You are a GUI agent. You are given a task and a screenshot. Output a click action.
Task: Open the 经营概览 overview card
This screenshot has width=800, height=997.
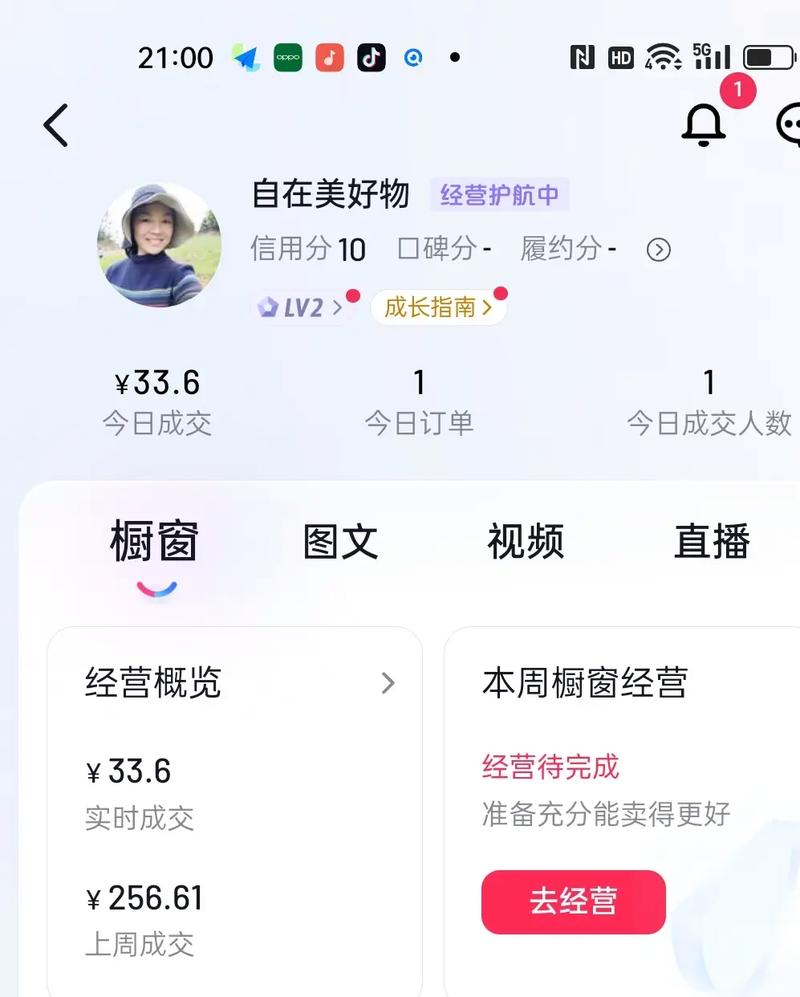click(235, 684)
